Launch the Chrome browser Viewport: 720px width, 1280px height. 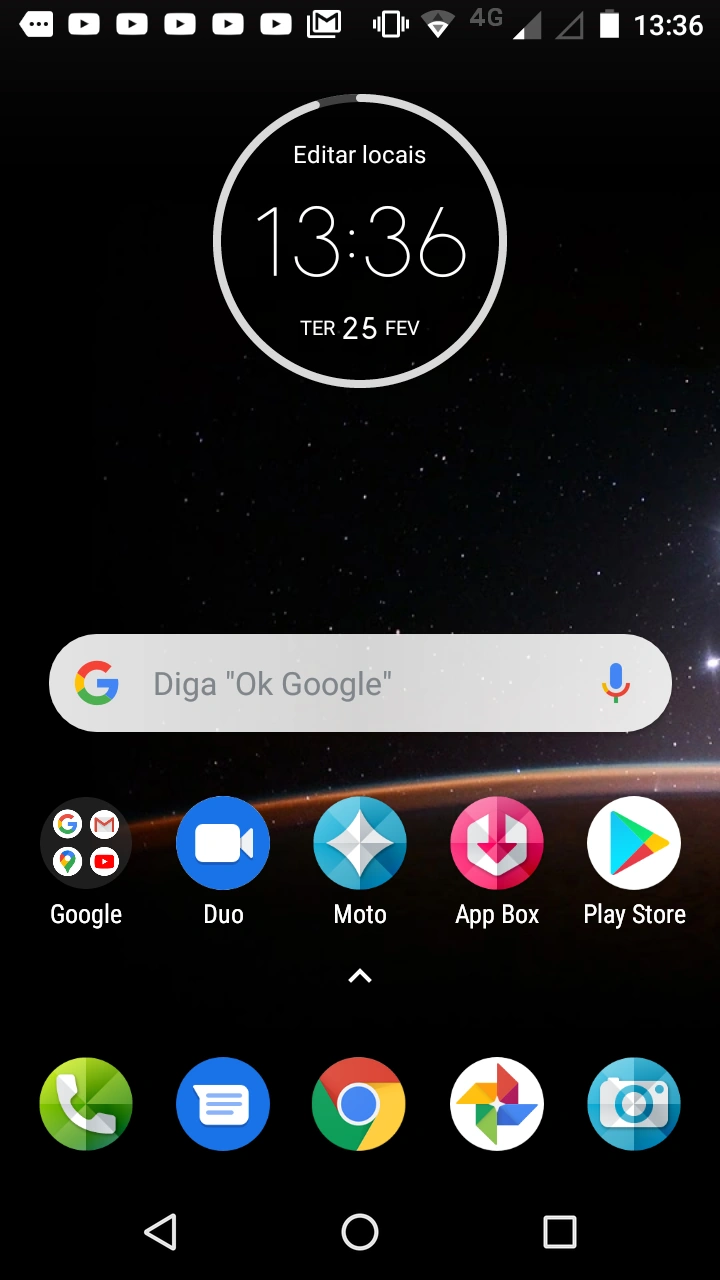(x=359, y=1104)
